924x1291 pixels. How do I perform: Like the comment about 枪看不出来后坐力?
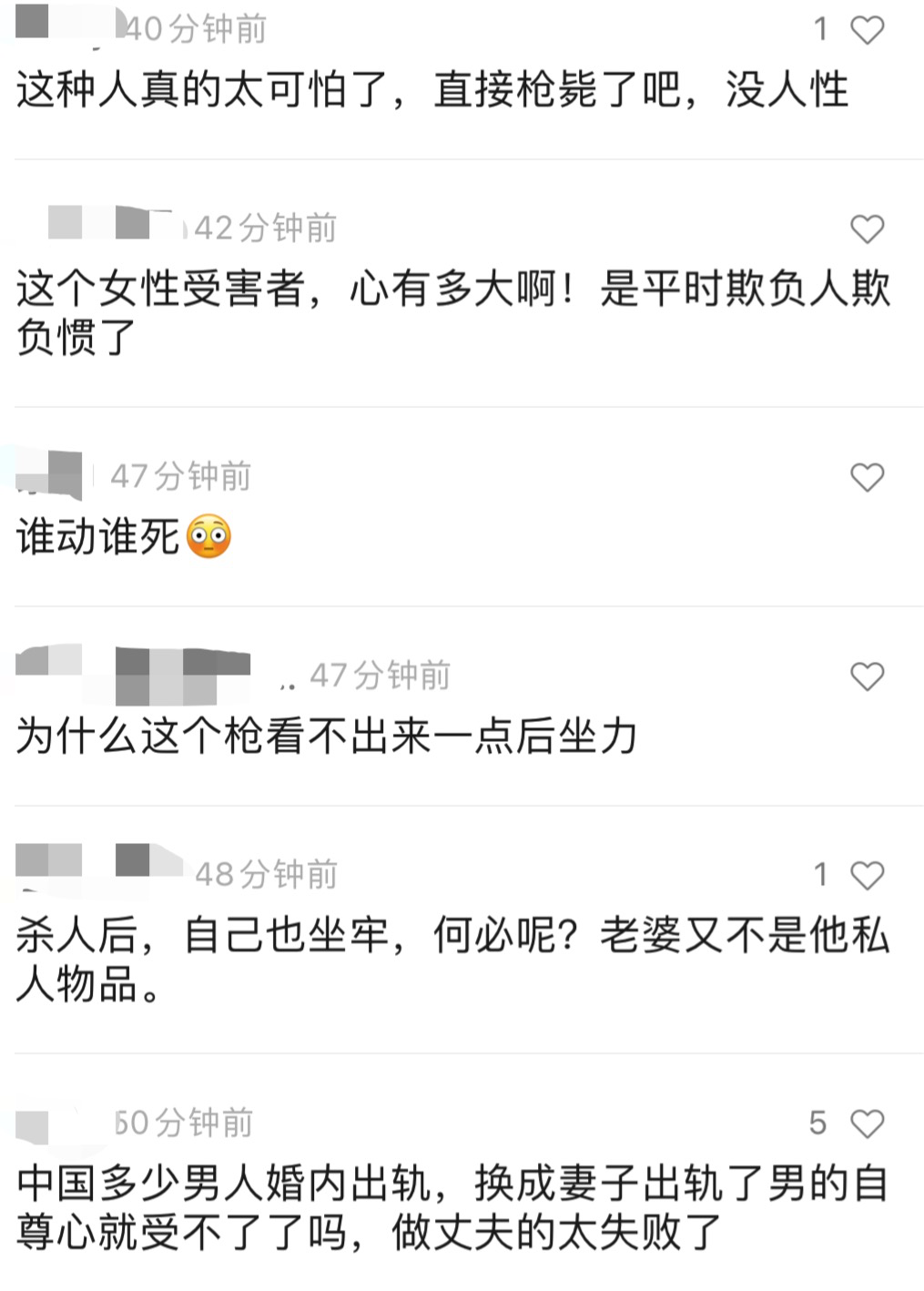point(867,676)
